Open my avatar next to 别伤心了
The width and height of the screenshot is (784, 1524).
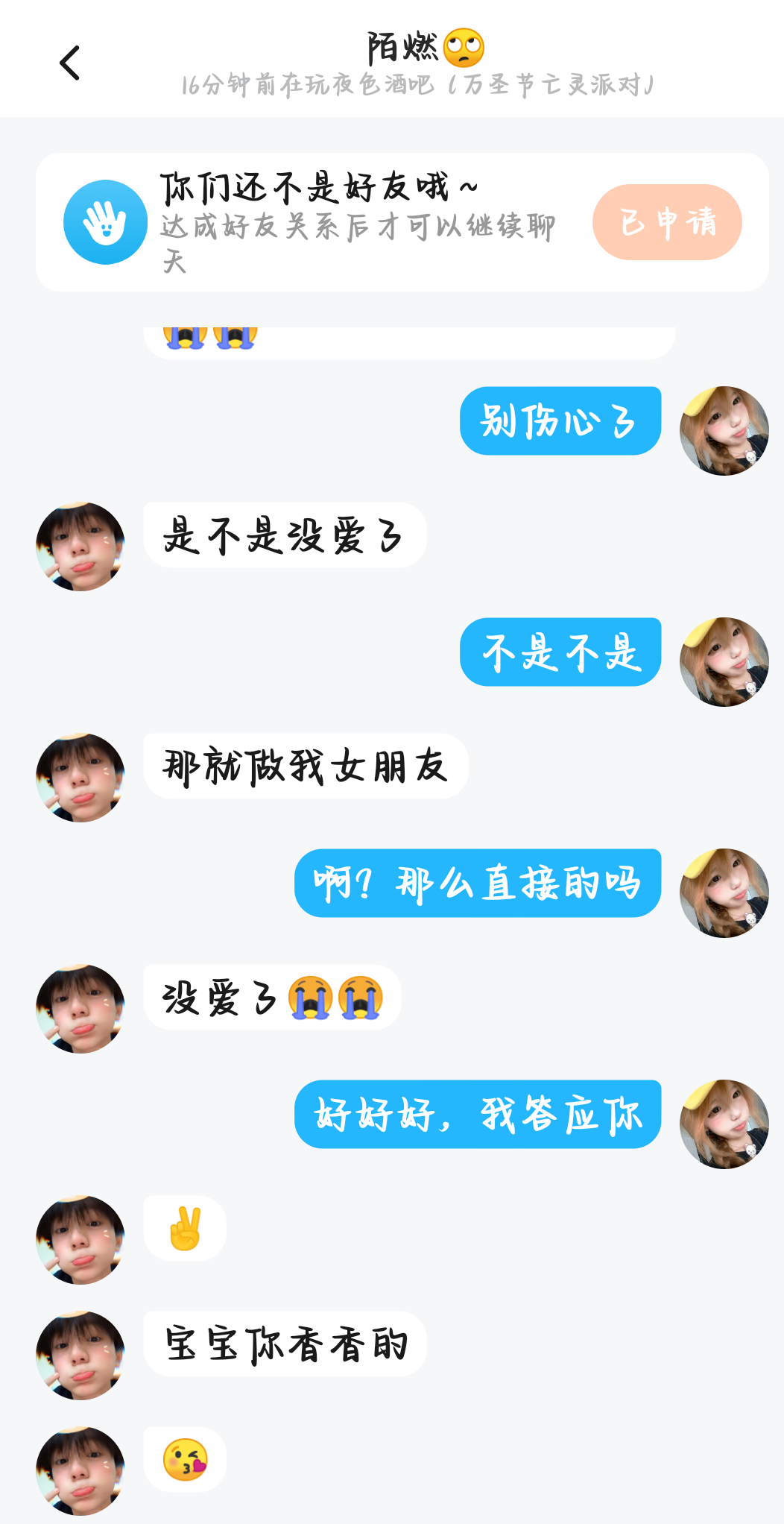point(724,431)
